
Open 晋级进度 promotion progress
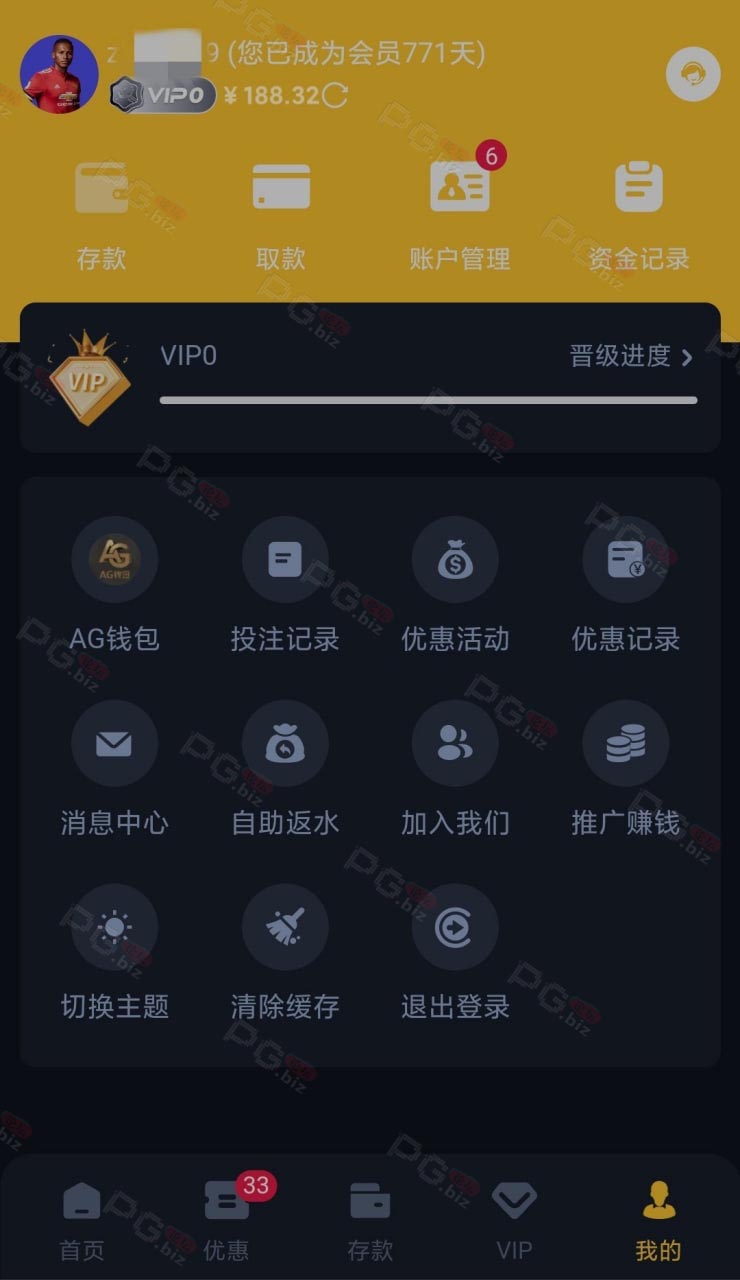tap(631, 356)
